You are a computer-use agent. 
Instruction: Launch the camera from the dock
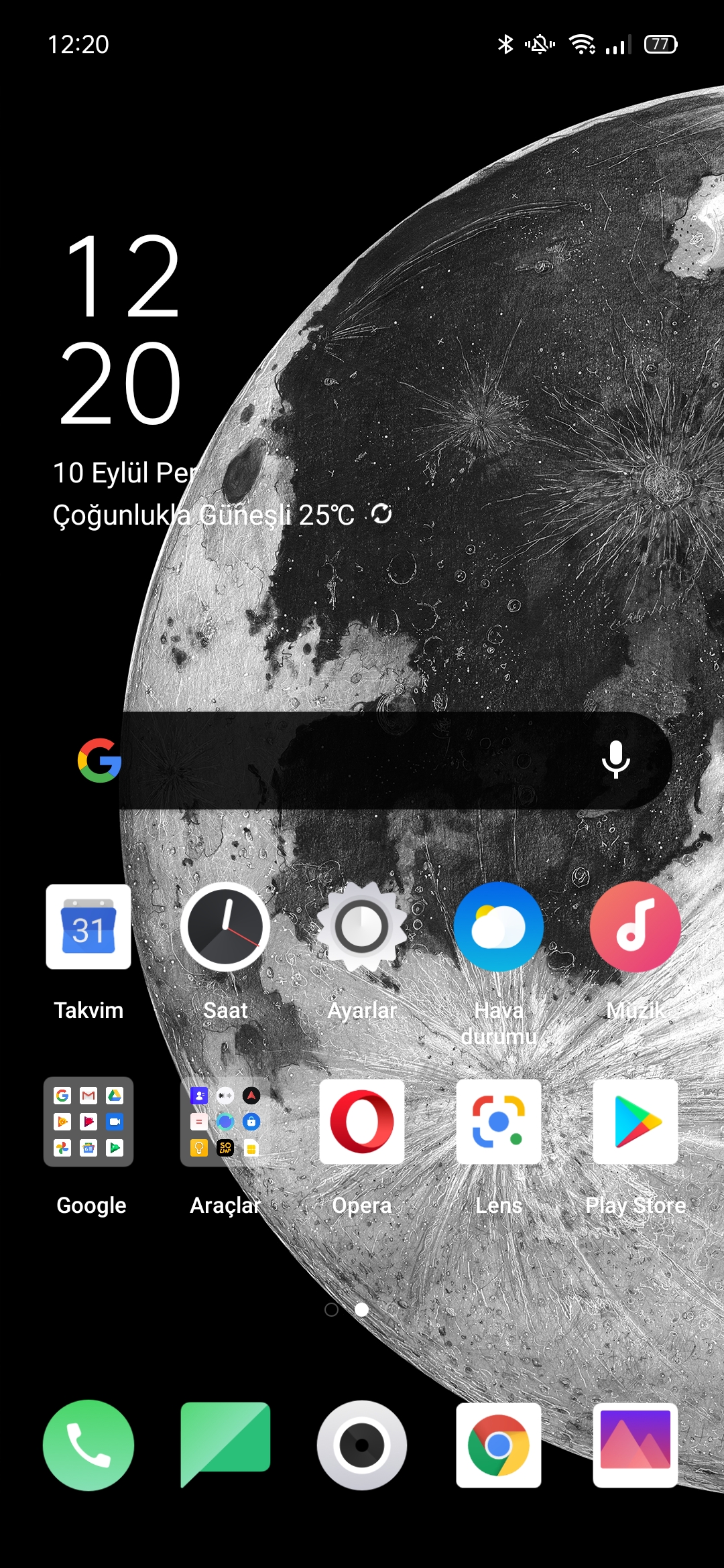362,1445
